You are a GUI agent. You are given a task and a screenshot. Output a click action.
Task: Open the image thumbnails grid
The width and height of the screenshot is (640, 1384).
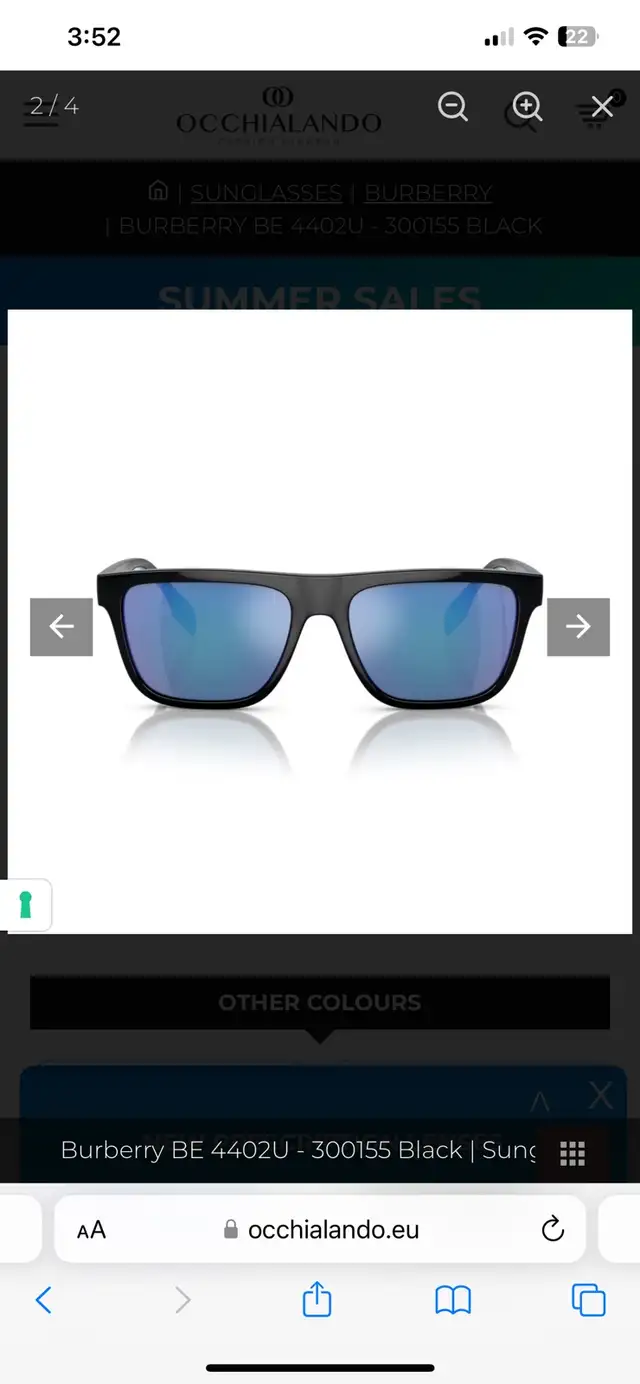pos(572,1153)
